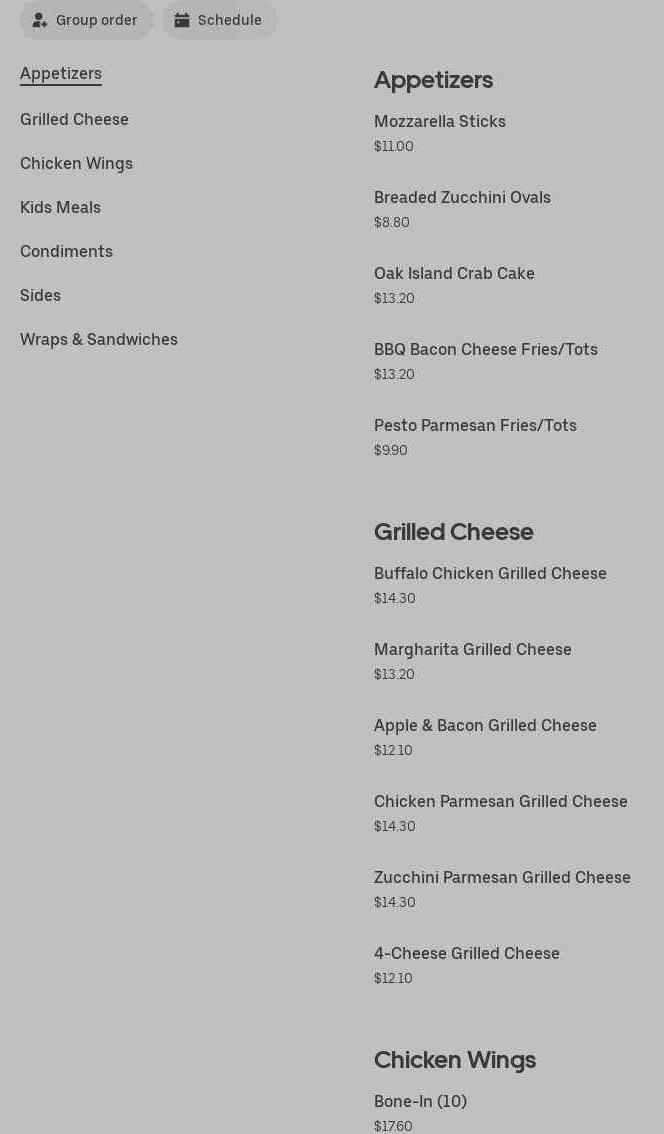The image size is (664, 1134).
Task: Open the Wraps & Sandwiches category
Action: (x=99, y=339)
